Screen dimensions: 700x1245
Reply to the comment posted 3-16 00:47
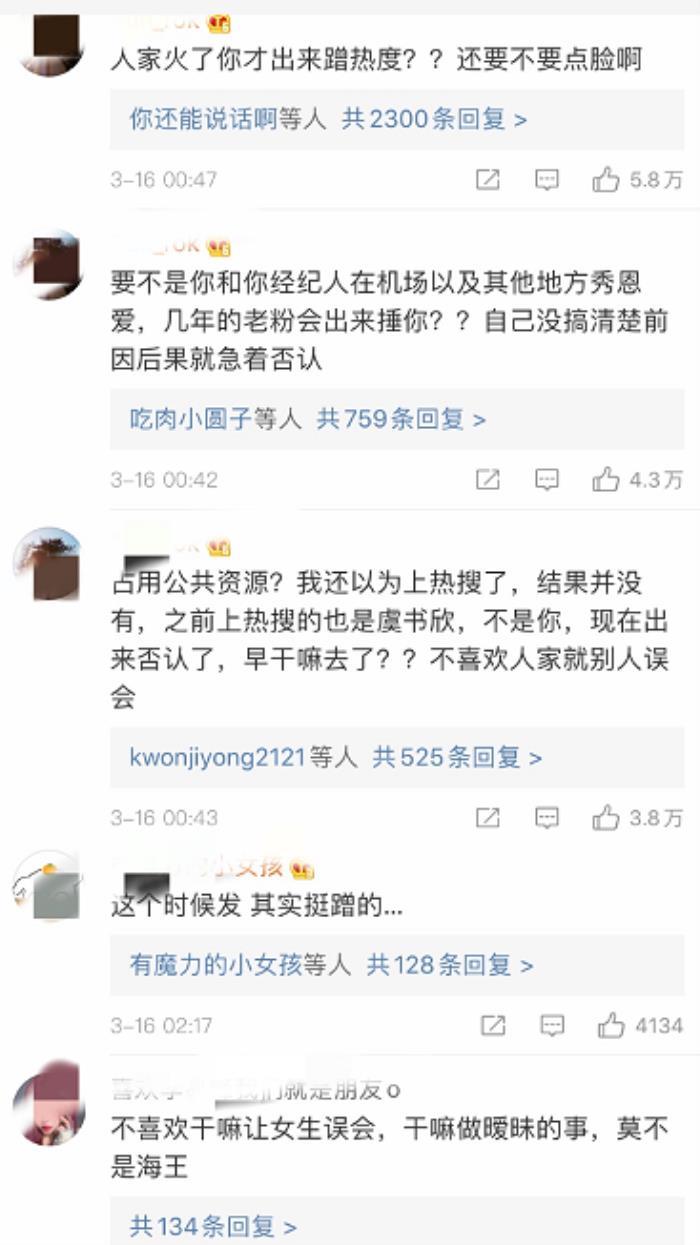tap(547, 180)
